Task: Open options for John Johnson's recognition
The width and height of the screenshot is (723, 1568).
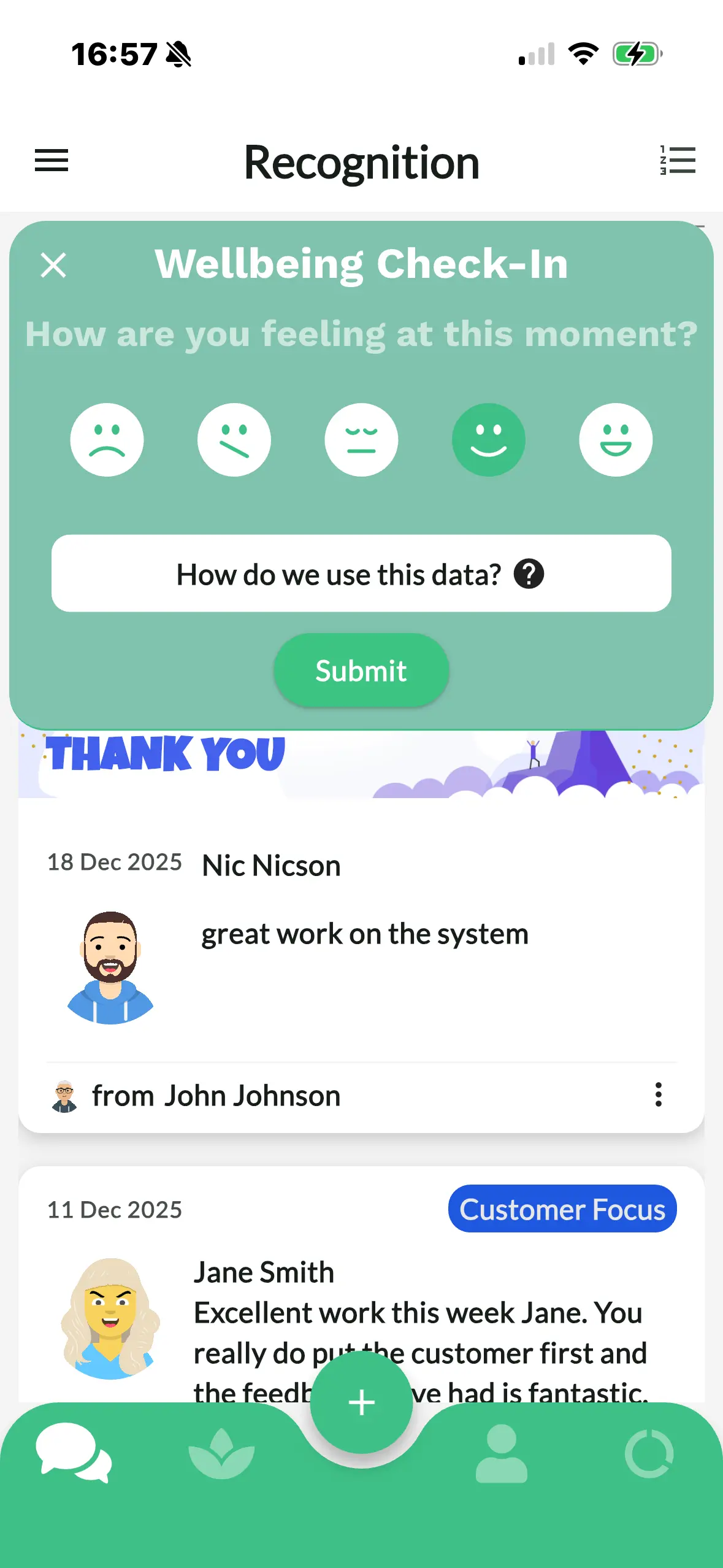Action: [x=658, y=1095]
